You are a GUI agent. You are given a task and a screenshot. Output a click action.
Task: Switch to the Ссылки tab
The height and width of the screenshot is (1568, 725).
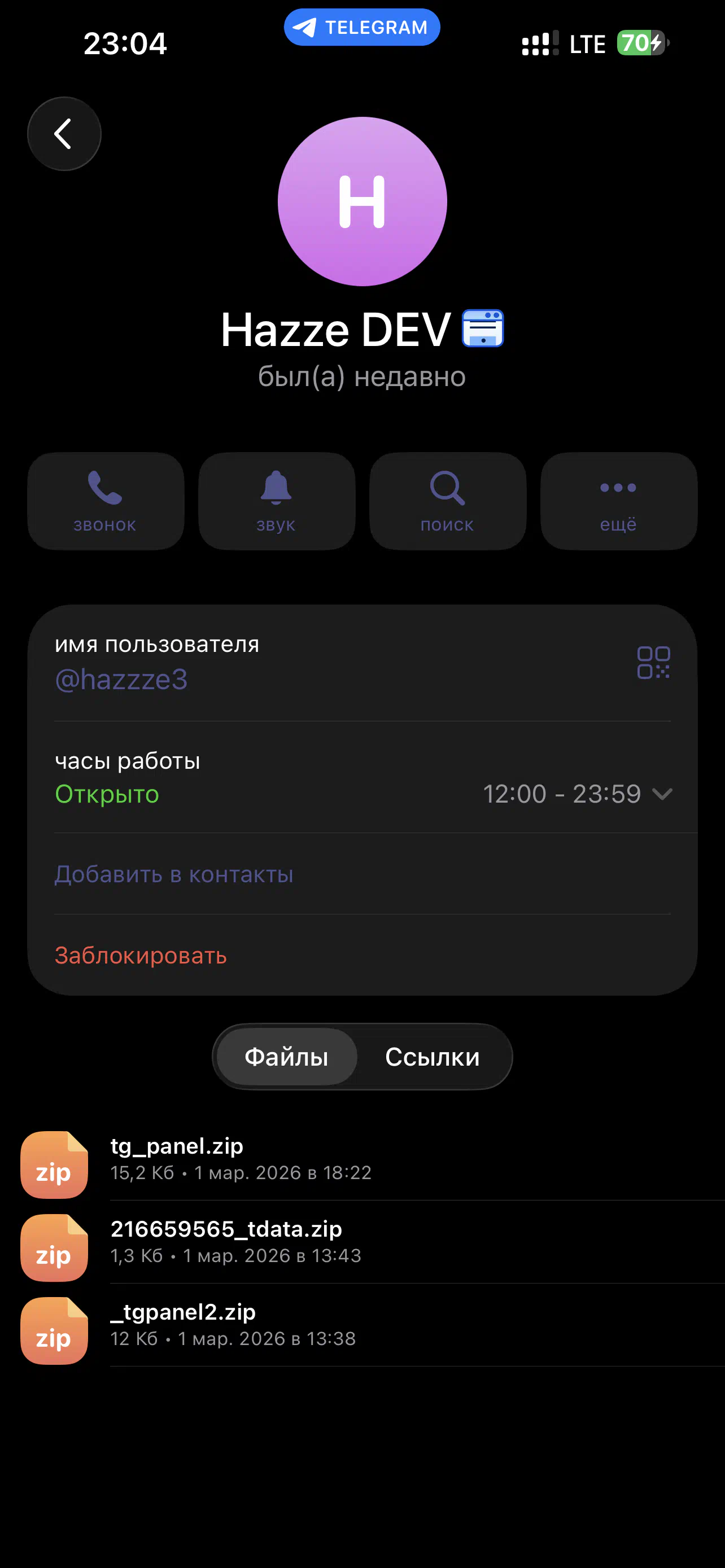coord(432,1057)
